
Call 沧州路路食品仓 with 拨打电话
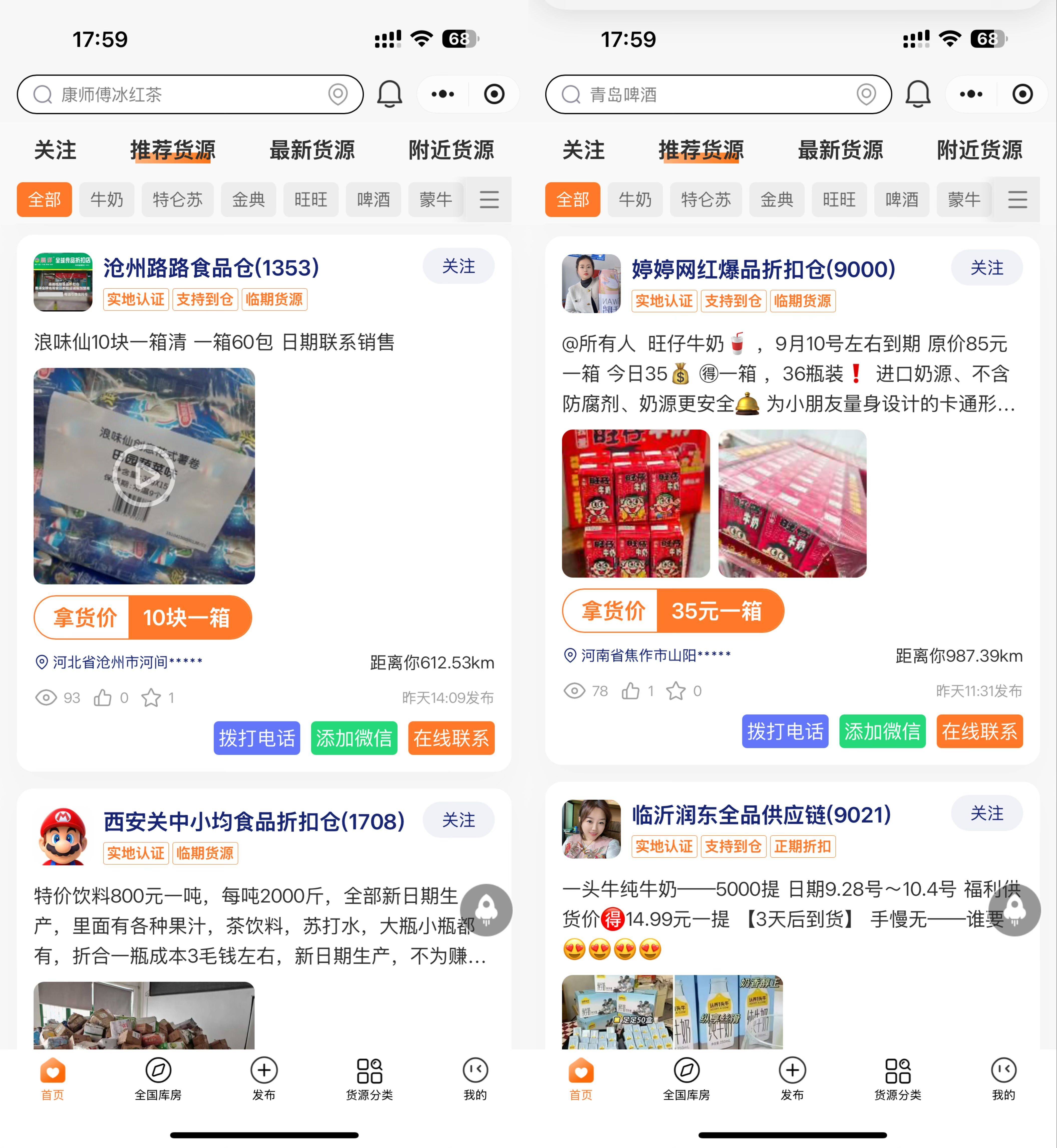point(257,738)
